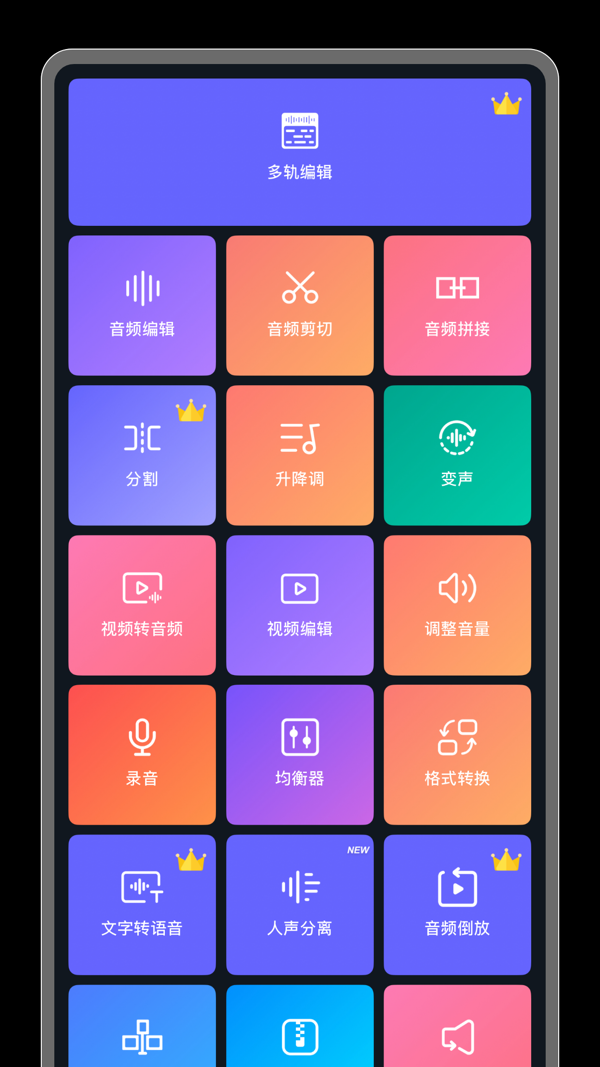Open 音频拼接 audio merging

pyautogui.click(x=457, y=305)
